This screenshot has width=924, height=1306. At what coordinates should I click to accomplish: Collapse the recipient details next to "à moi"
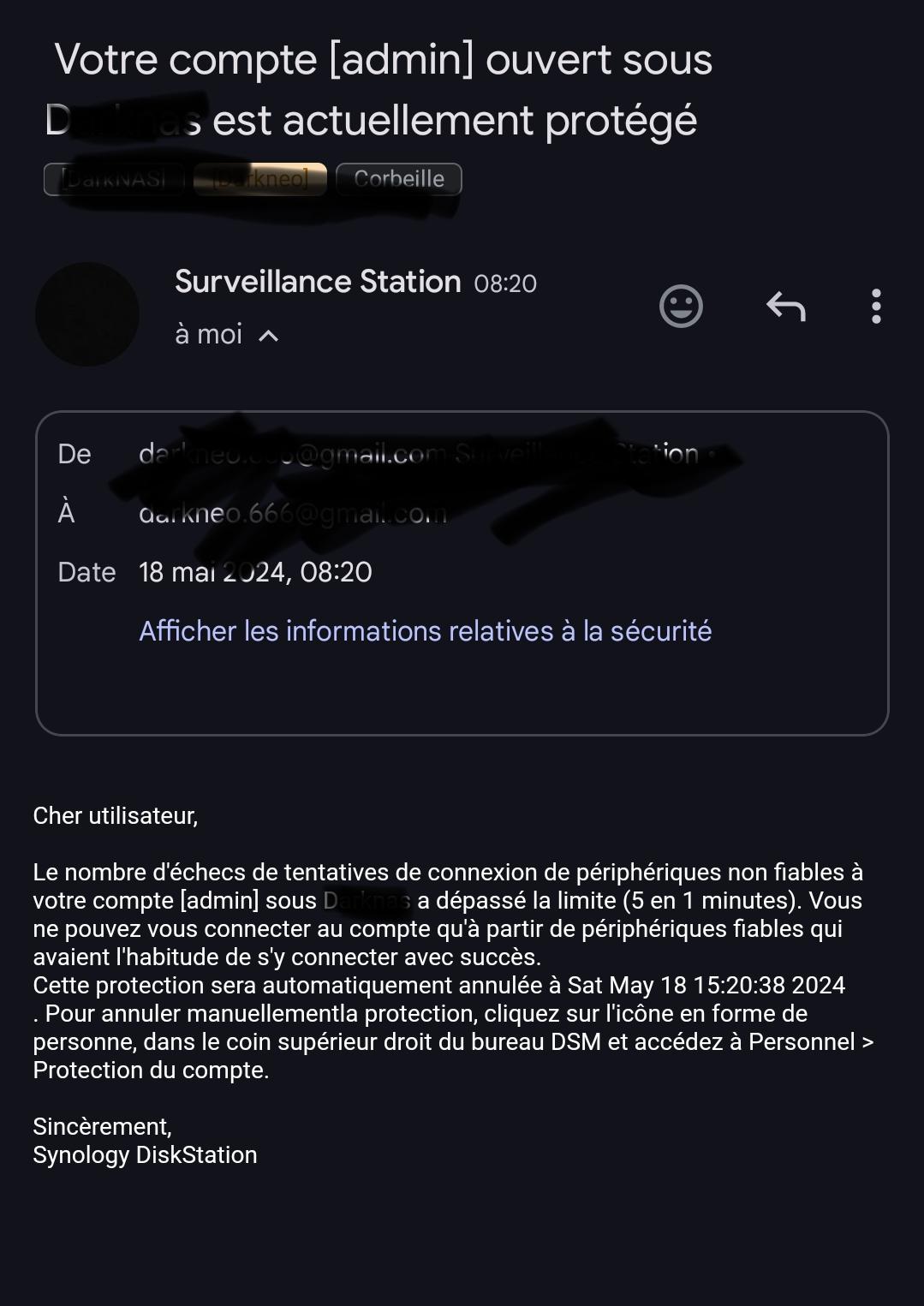pyautogui.click(x=268, y=336)
